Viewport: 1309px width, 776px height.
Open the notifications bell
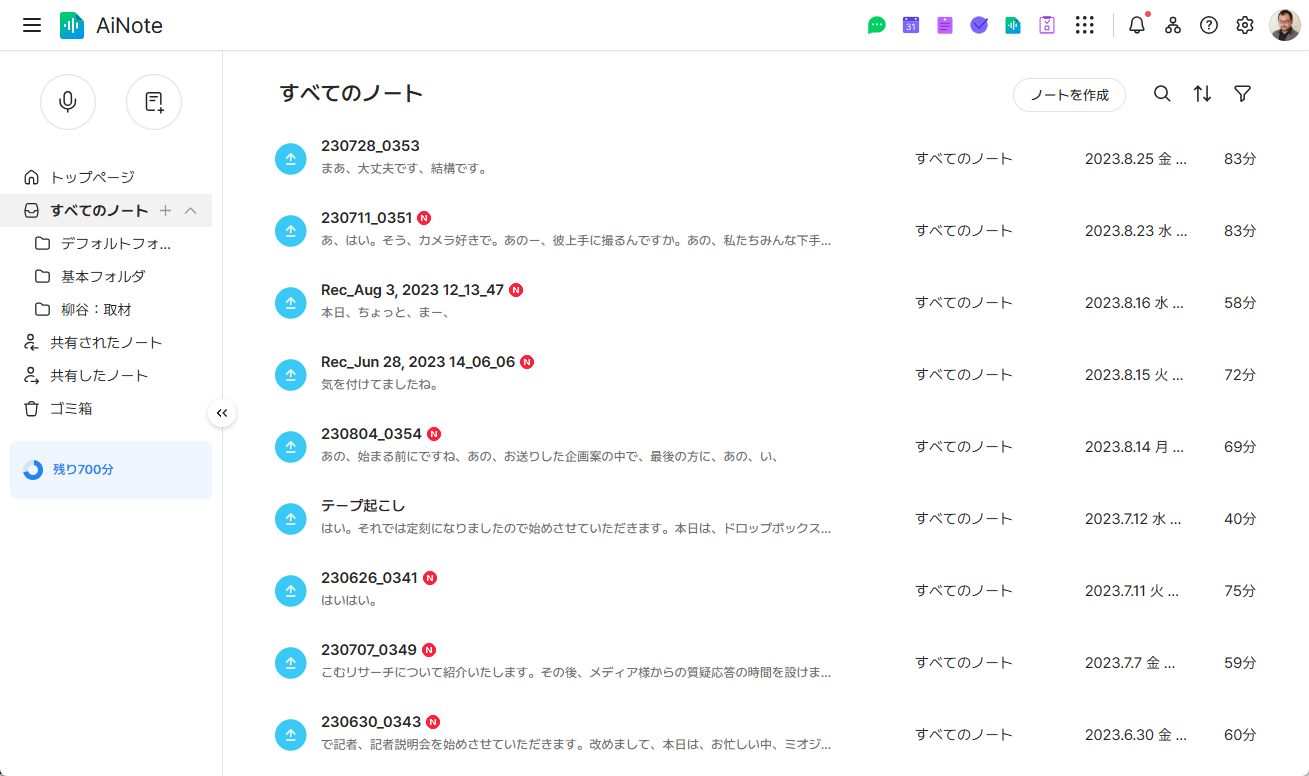tap(1137, 26)
